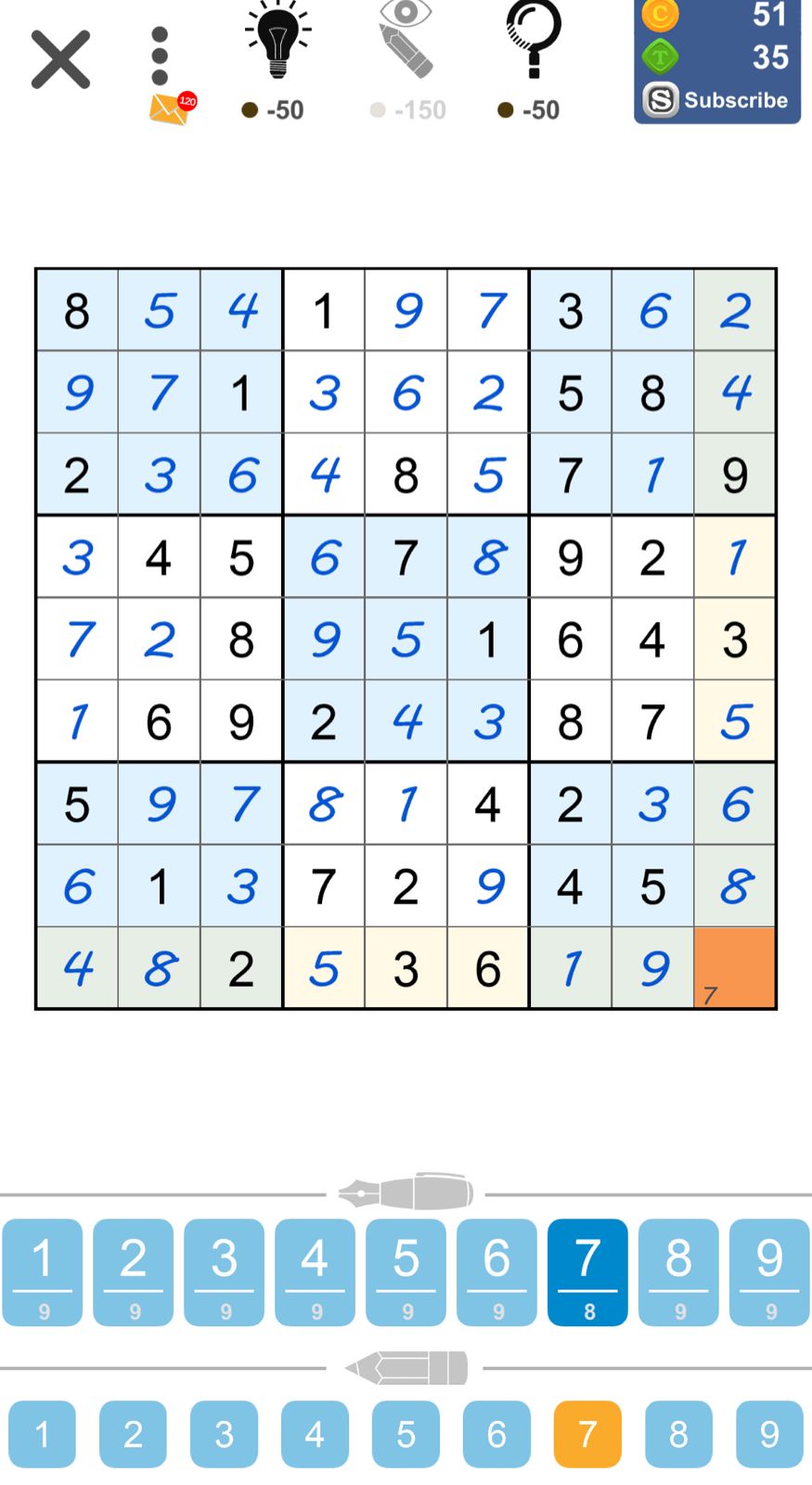Add pencil note 3 from the lower row
The width and height of the screenshot is (812, 1485).
[224, 1434]
